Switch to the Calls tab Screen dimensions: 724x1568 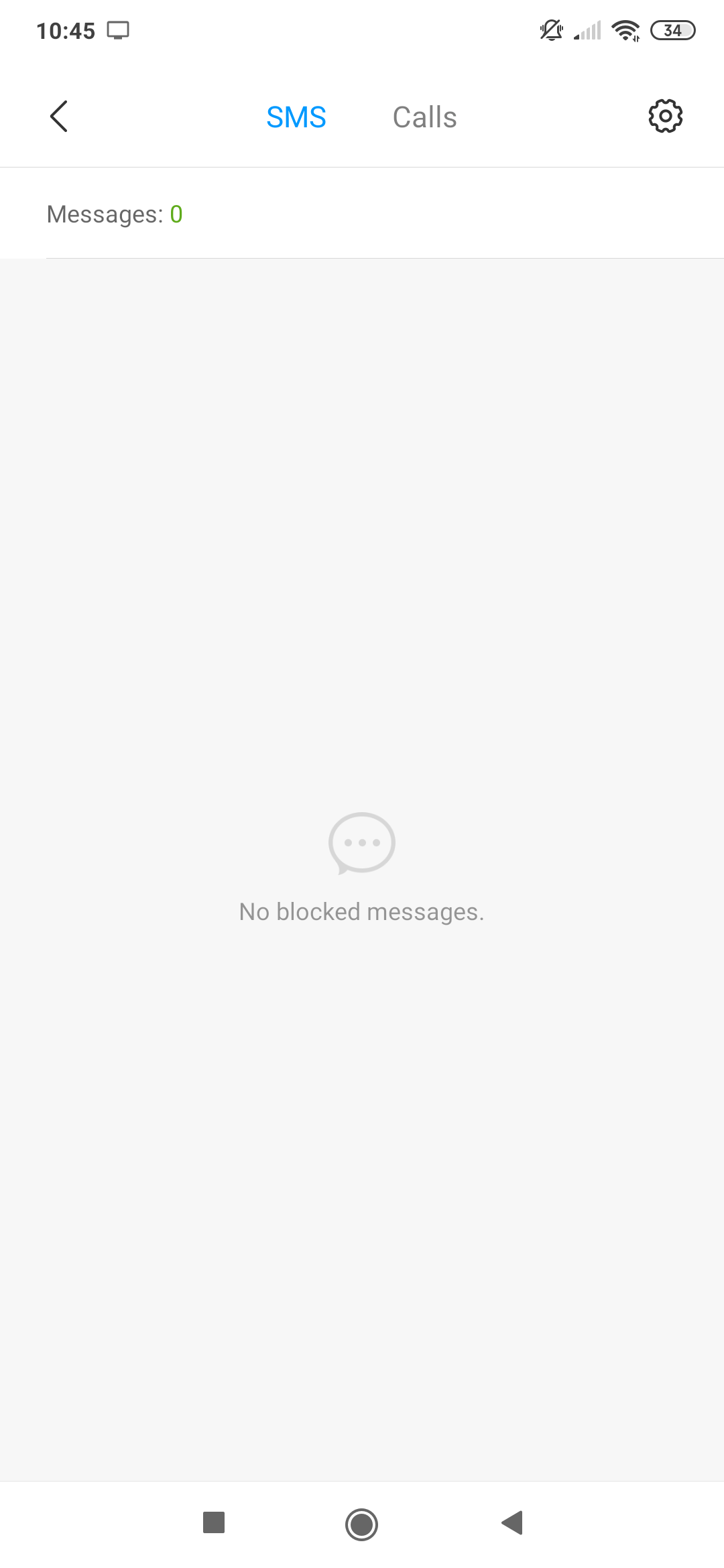point(424,117)
